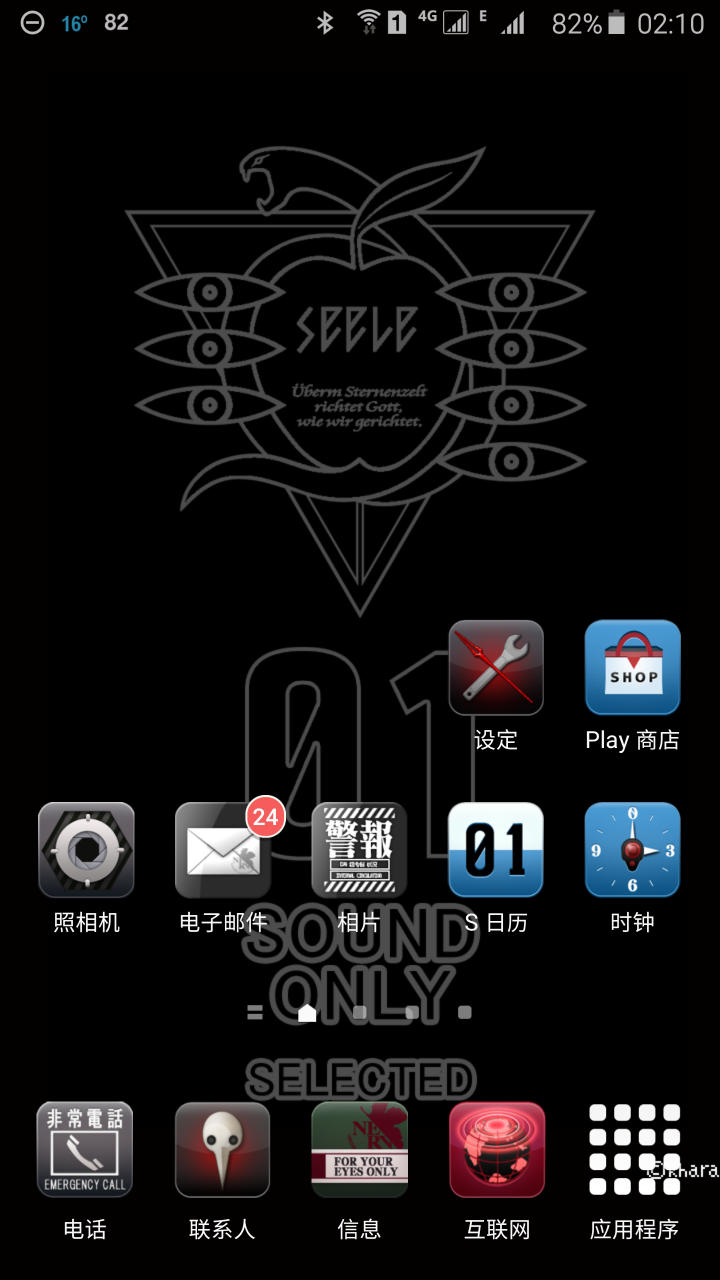Open the 照相机 camera app
Viewport: 720px width, 1280px height.
click(86, 850)
